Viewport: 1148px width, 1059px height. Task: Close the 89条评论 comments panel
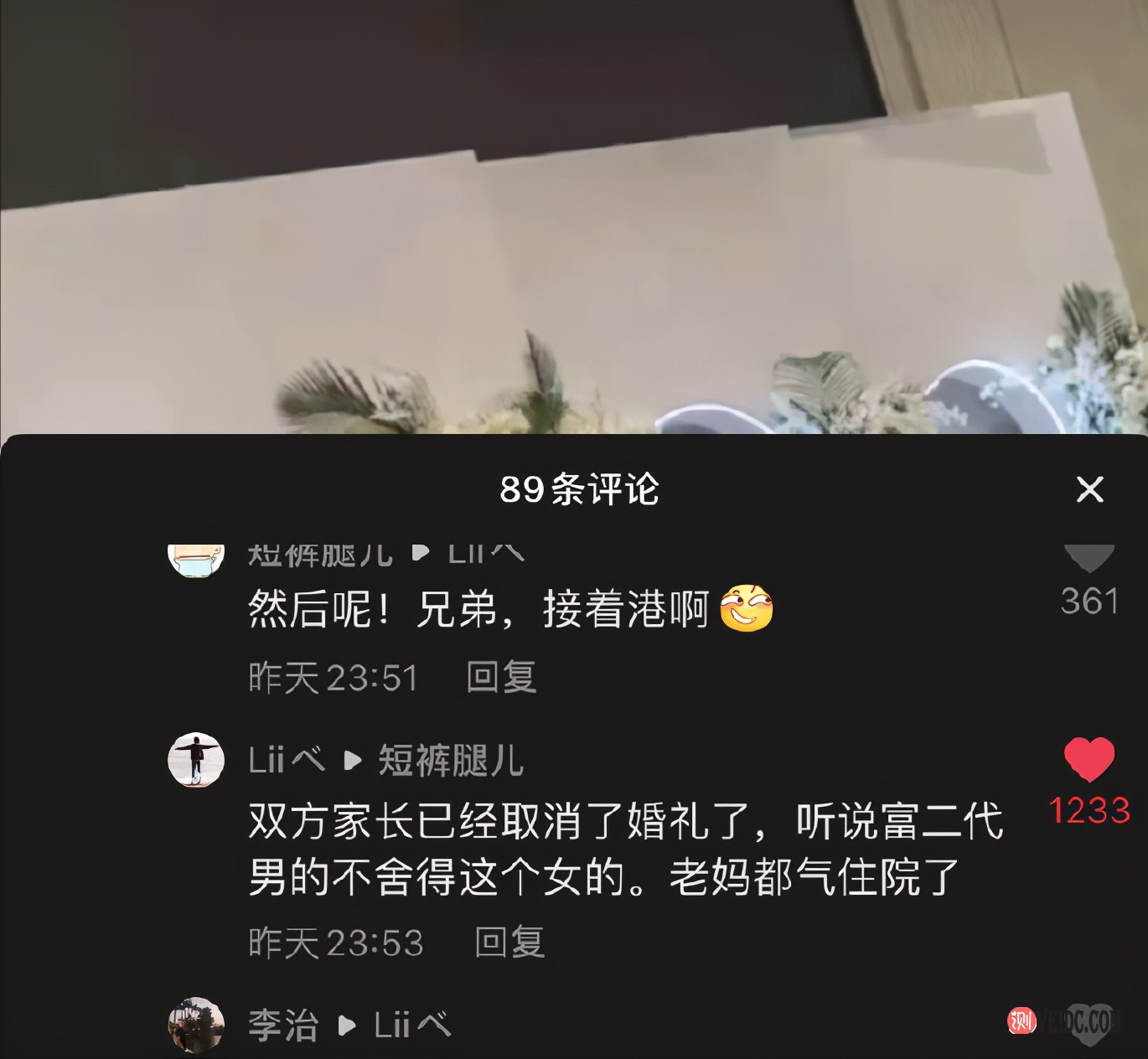tap(1089, 489)
